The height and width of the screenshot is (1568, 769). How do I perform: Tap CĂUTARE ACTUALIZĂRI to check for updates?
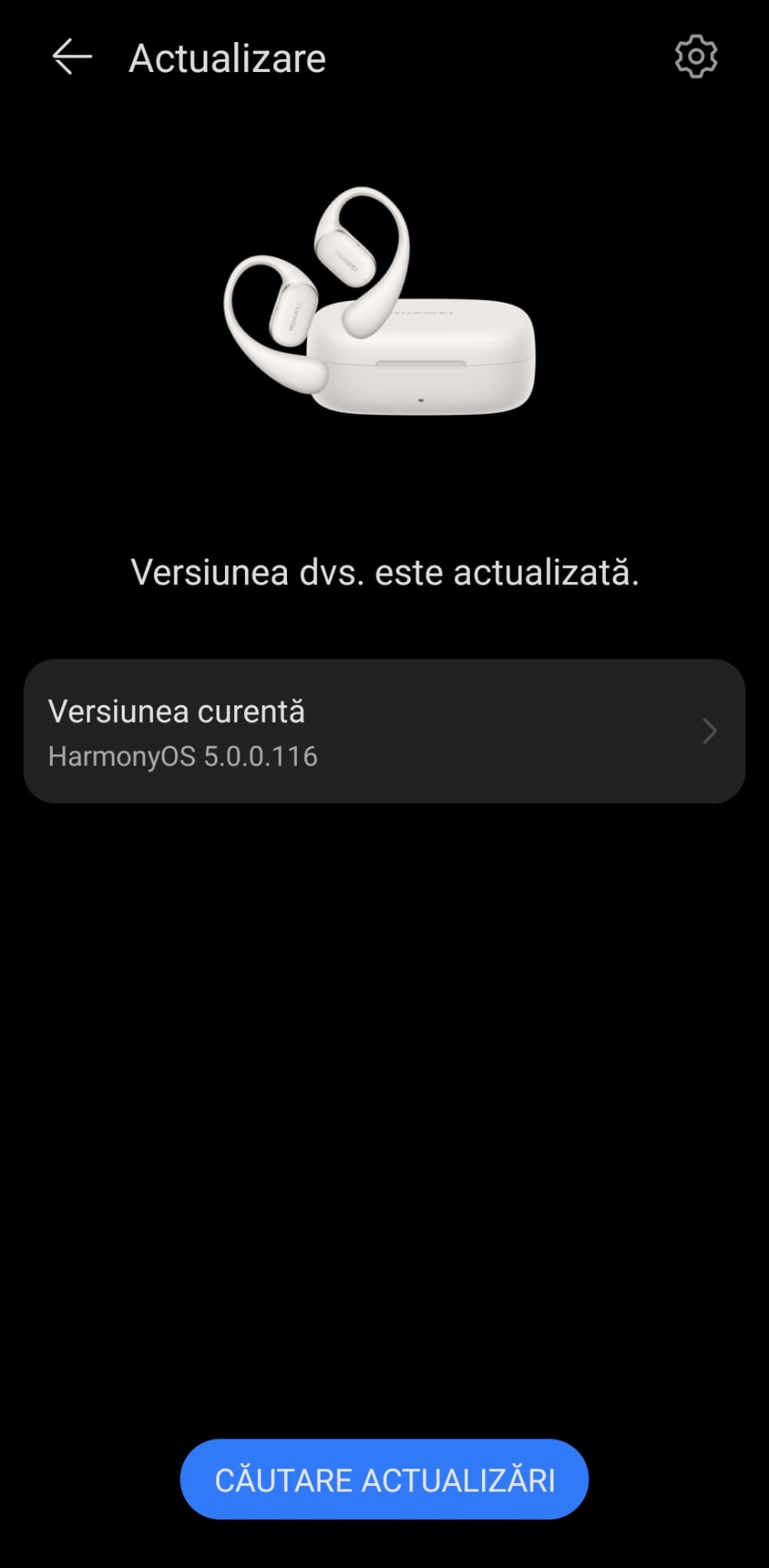(384, 1479)
